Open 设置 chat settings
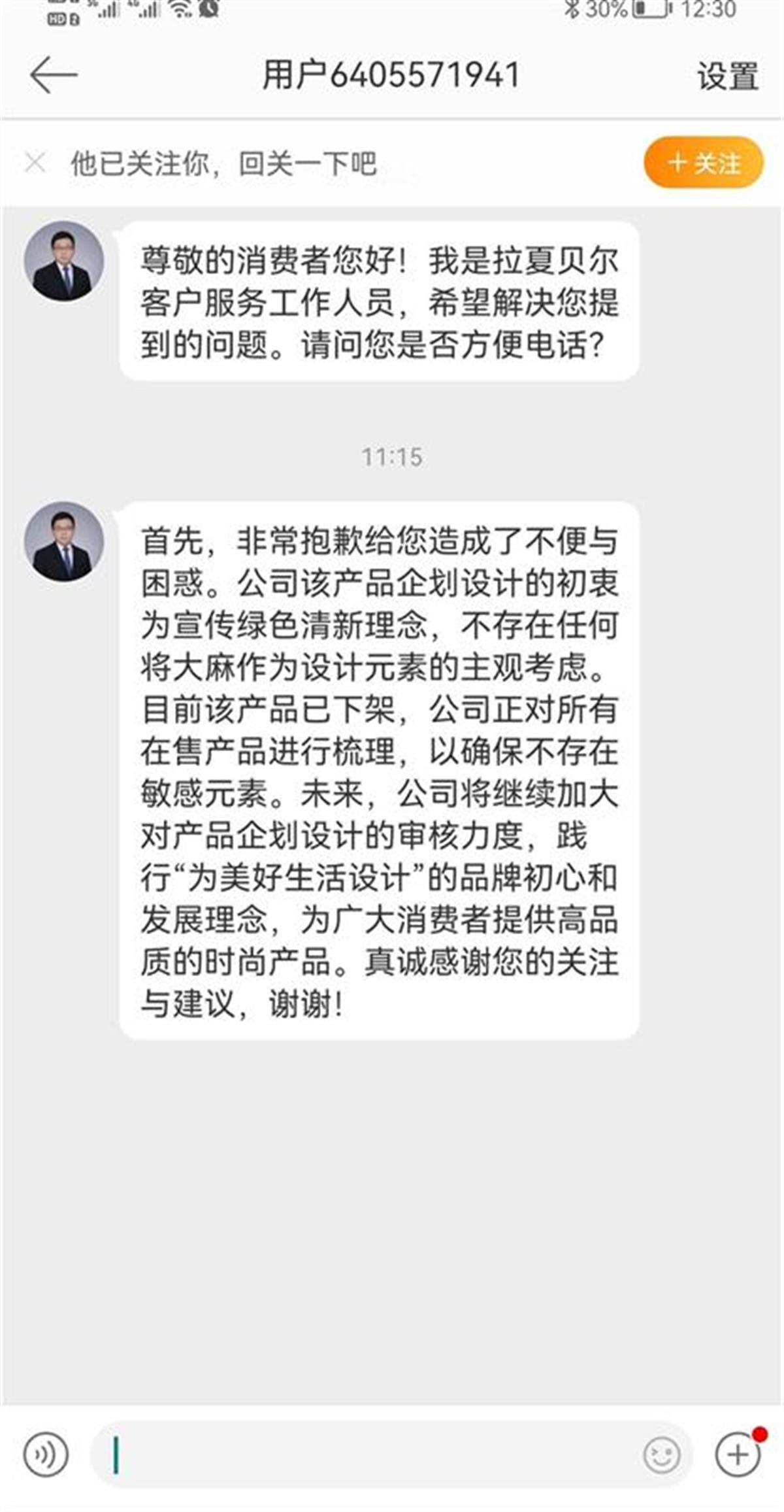This screenshot has height=1512, width=784. 727,76
